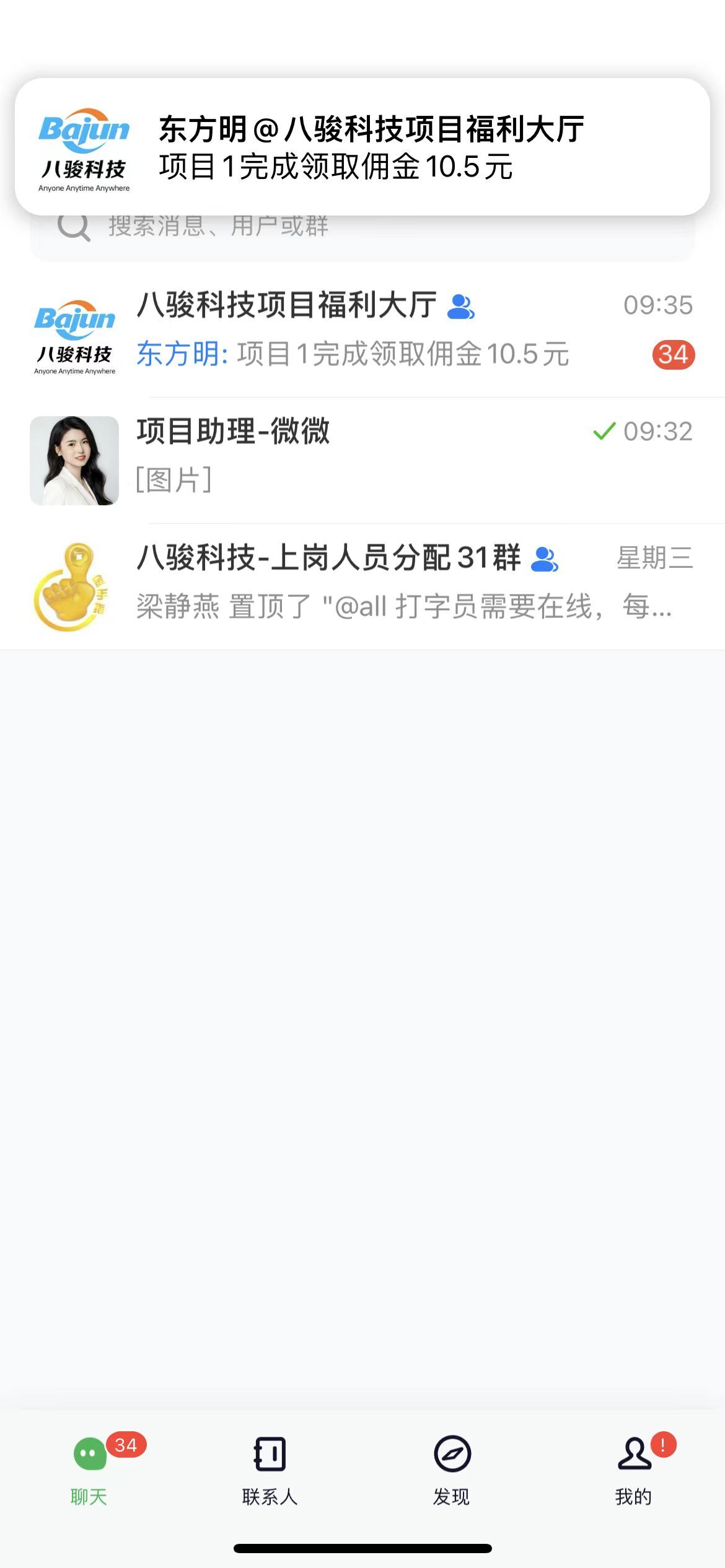The image size is (725, 1568).
Task: Tap the unread badge showing 34
Action: tap(672, 355)
